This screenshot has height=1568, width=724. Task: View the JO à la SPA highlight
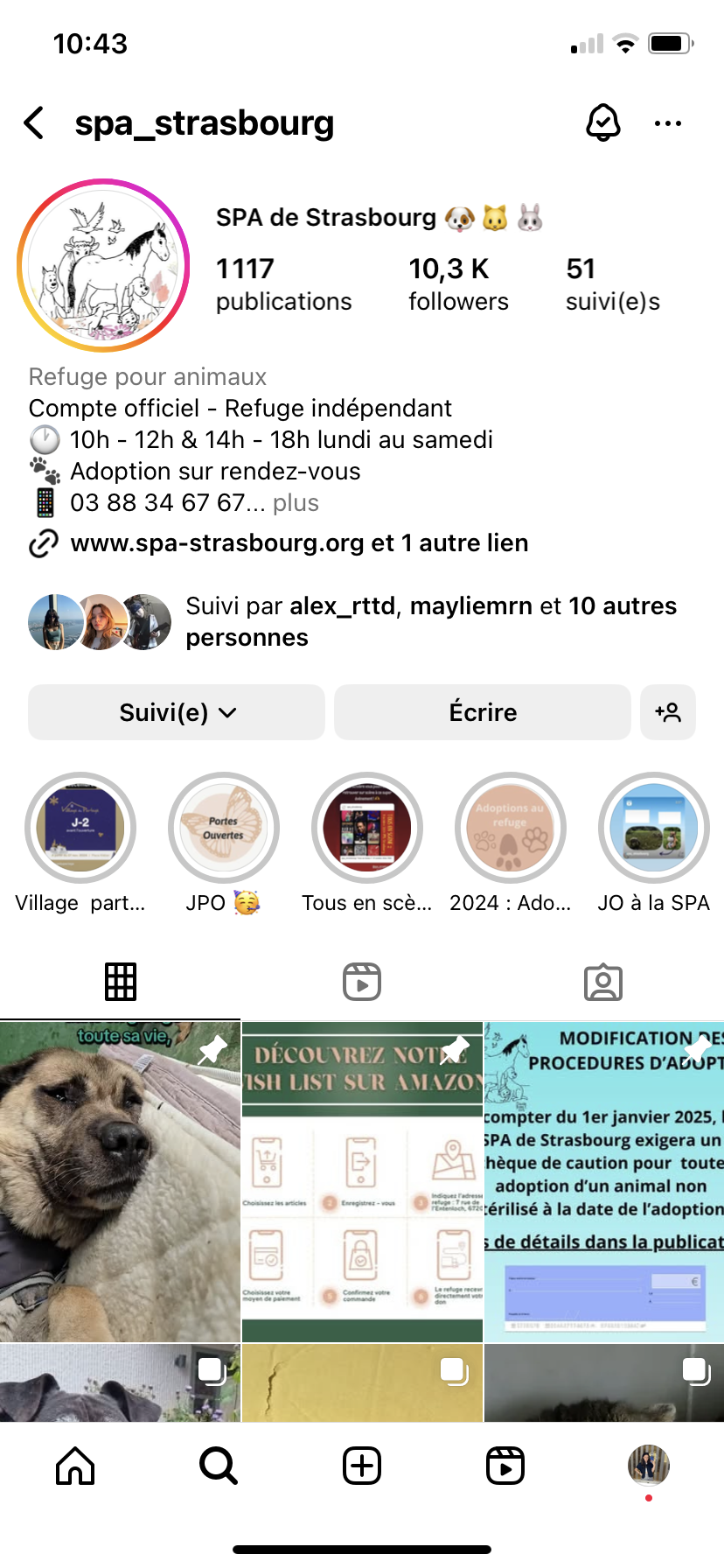point(654,828)
